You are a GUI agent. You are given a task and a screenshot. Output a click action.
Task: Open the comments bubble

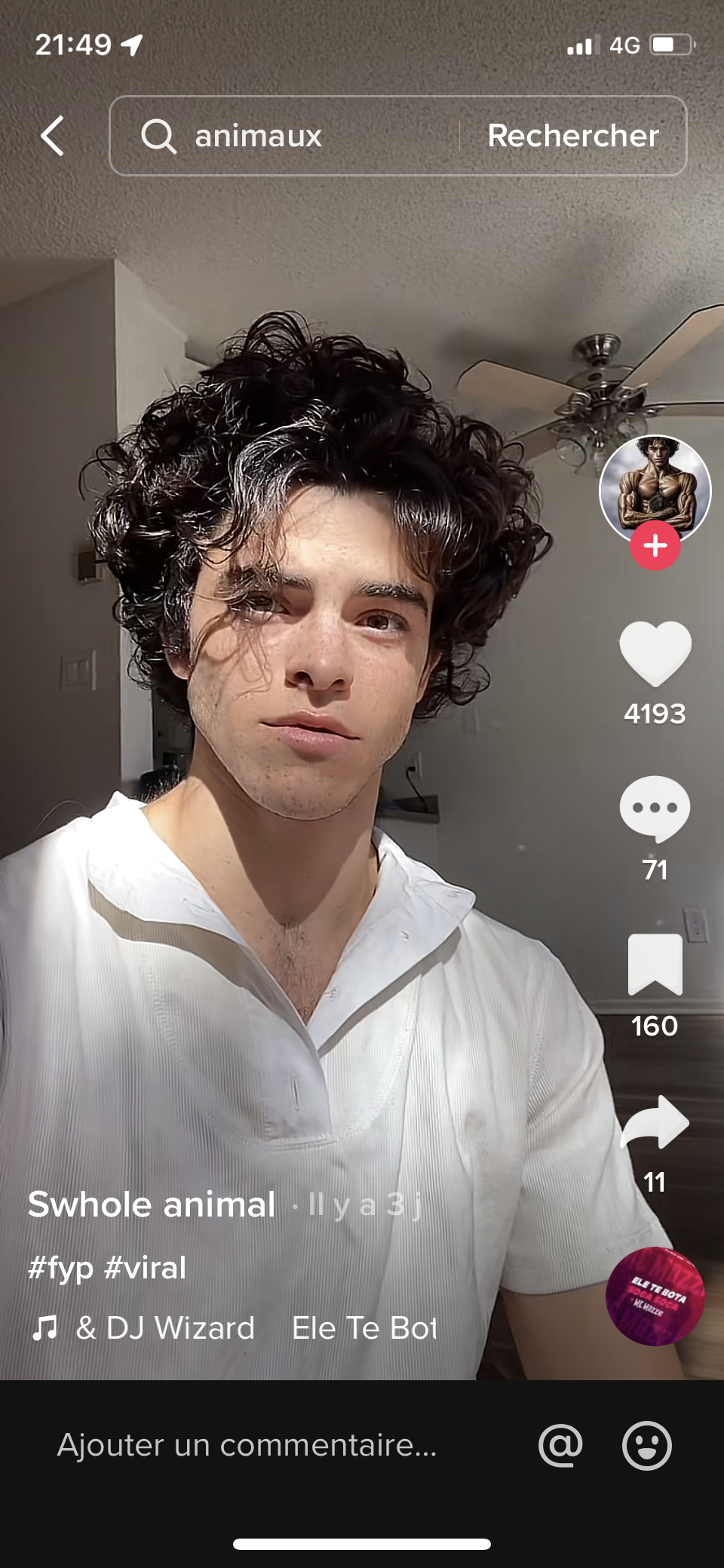tap(655, 809)
